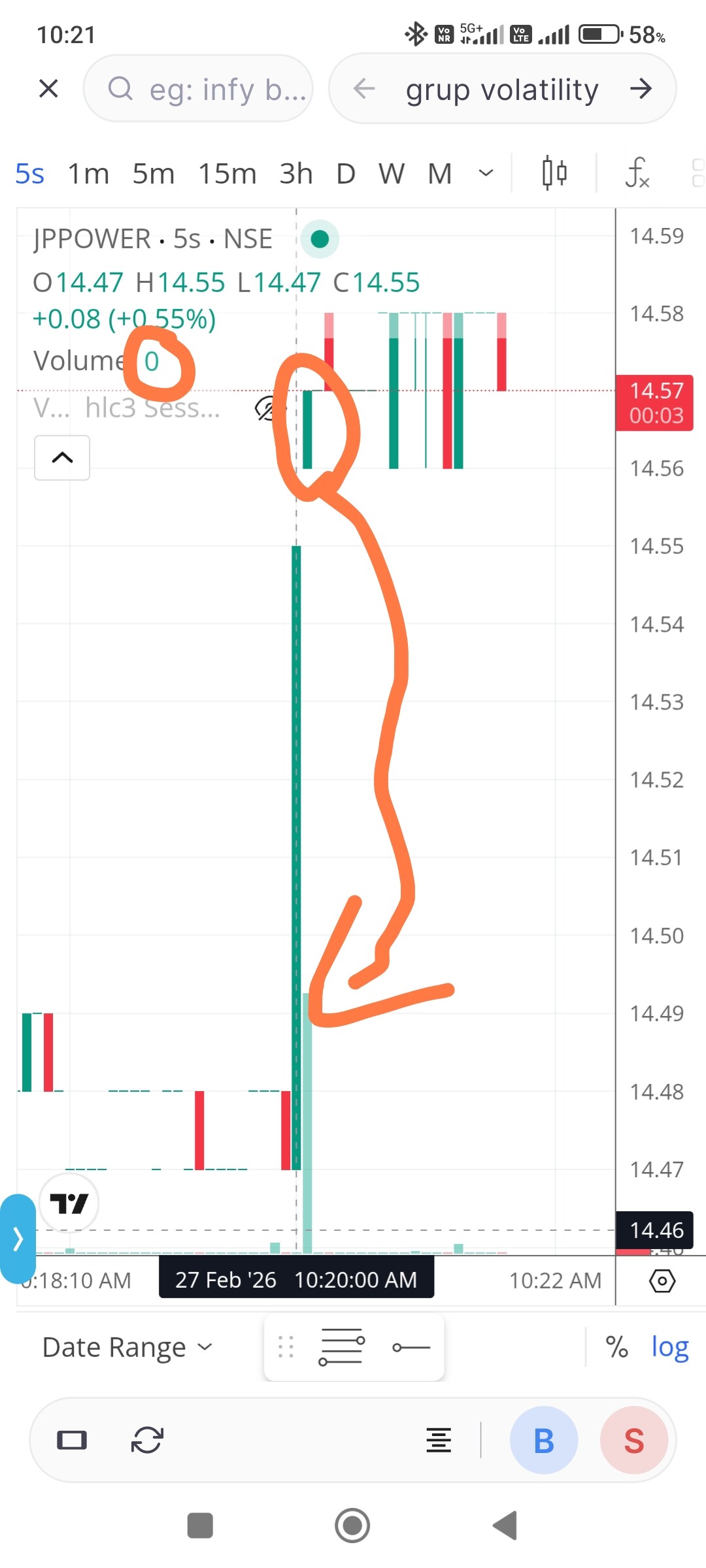Collapse the indicator legend
706x1568 pixels.
62,457
